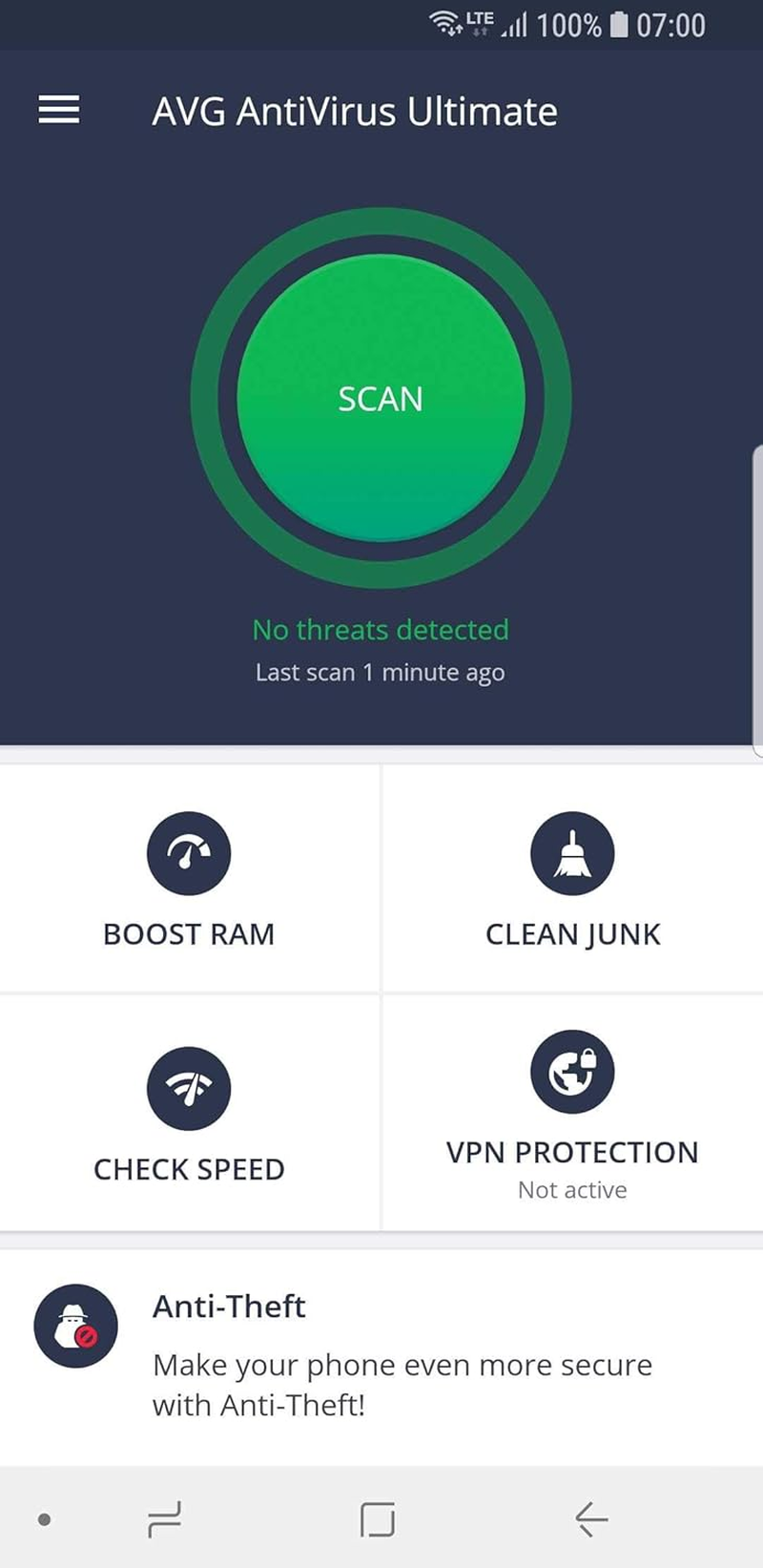Image resolution: width=763 pixels, height=1568 pixels.
Task: Tap the No threats detected message
Action: tap(381, 630)
